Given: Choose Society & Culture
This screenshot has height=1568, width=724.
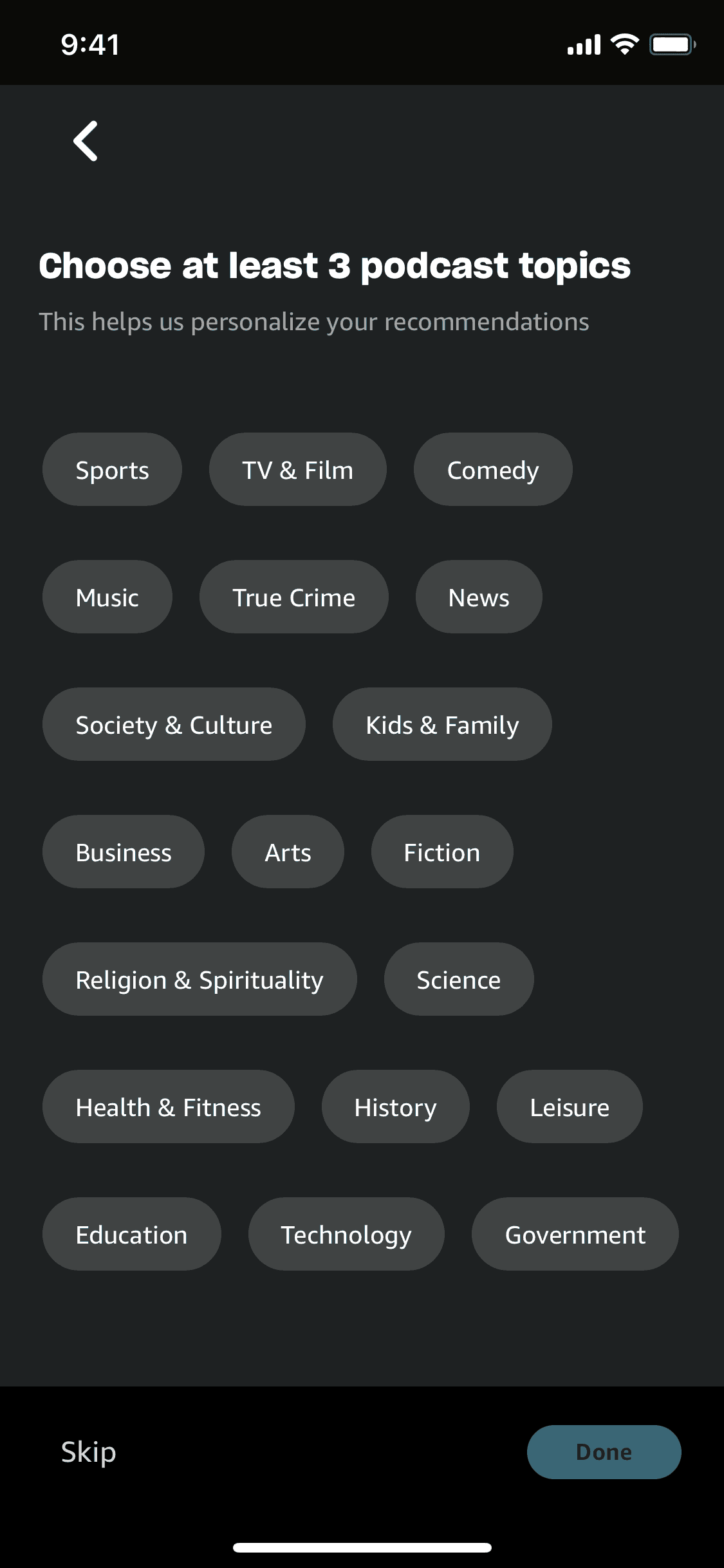Looking at the screenshot, I should coord(173,723).
